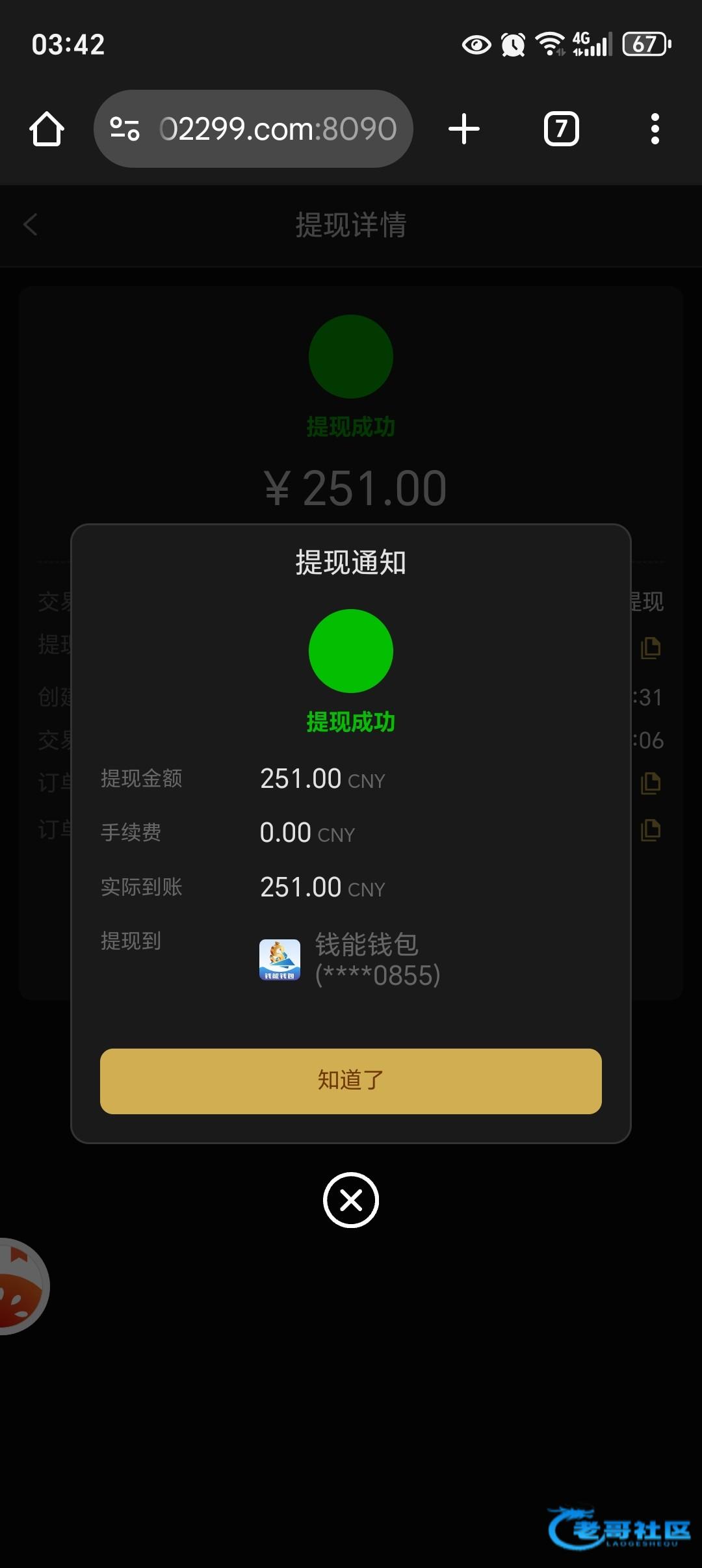Open the browser home page
Viewport: 702px width, 1568px height.
(x=47, y=129)
